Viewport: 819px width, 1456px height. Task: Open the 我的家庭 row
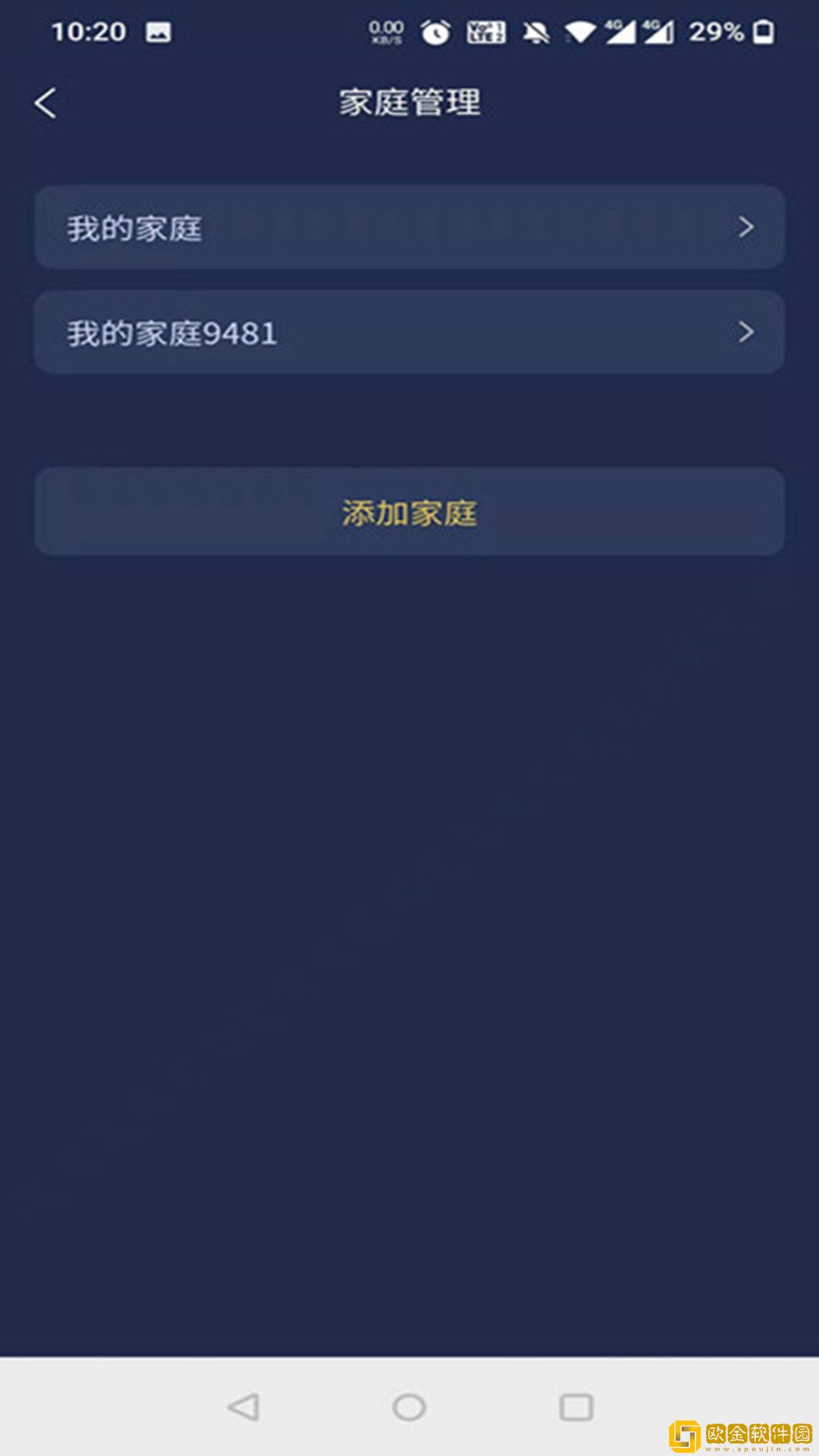click(x=409, y=227)
